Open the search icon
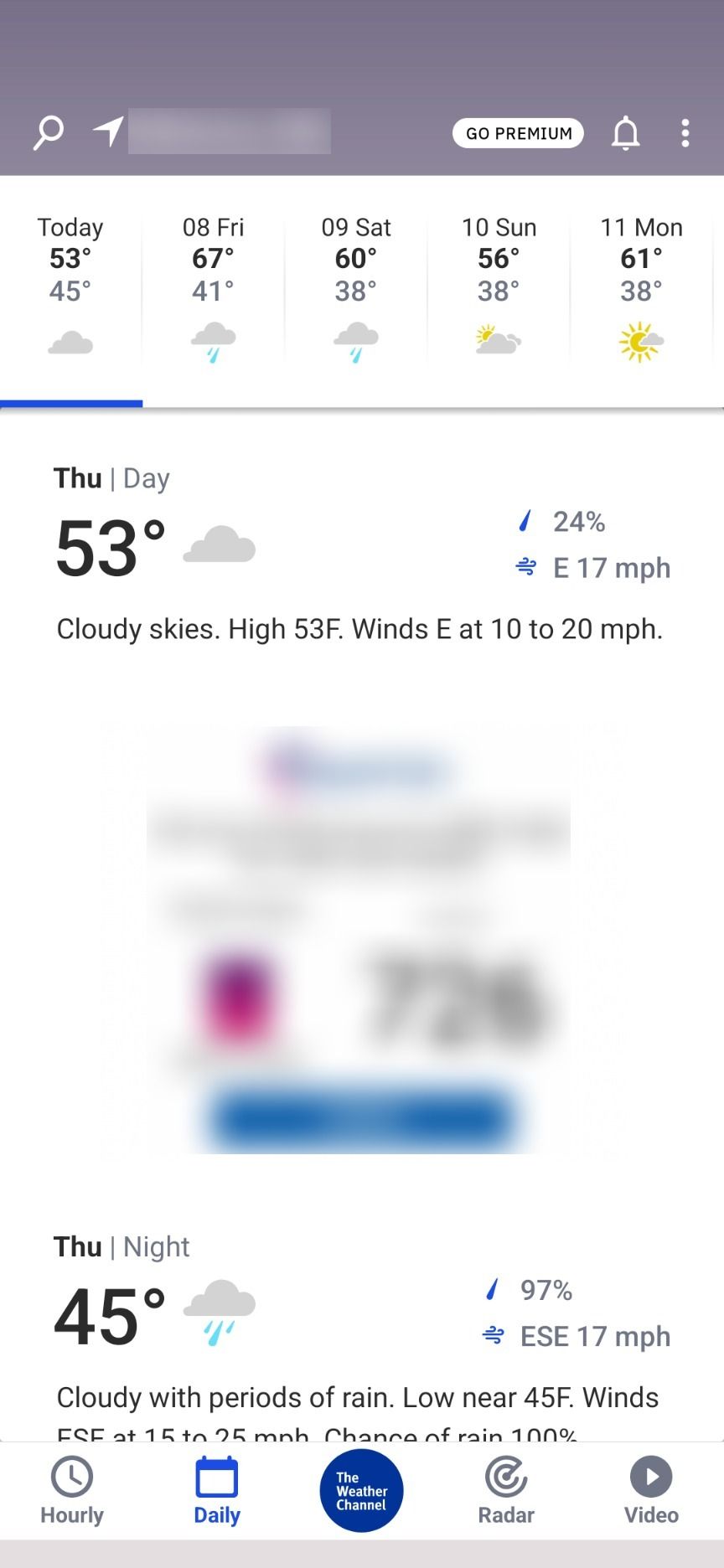Screen dimensions: 724x1568 click(x=48, y=132)
